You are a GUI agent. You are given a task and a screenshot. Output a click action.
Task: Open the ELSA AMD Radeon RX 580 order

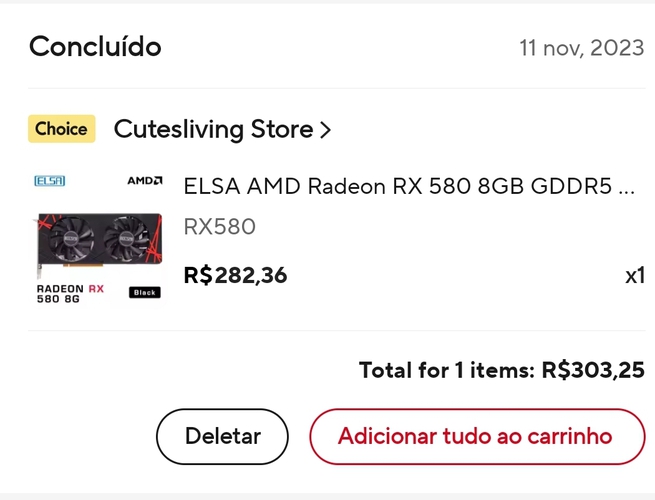pos(408,187)
